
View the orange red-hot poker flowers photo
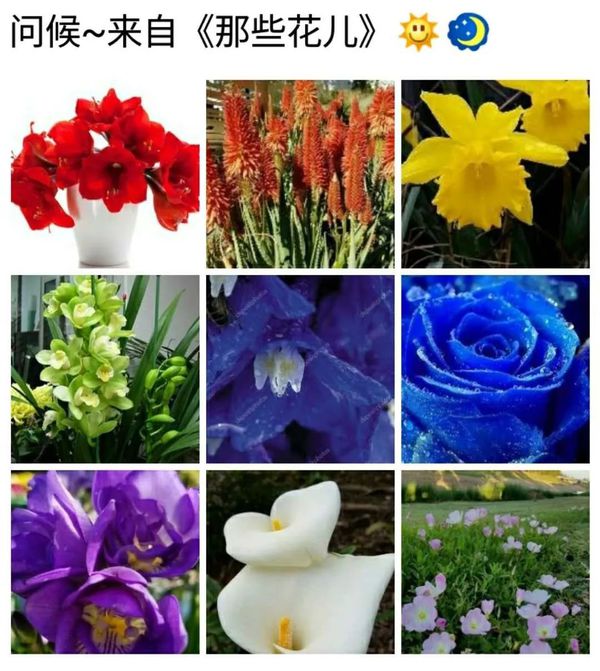[300, 173]
